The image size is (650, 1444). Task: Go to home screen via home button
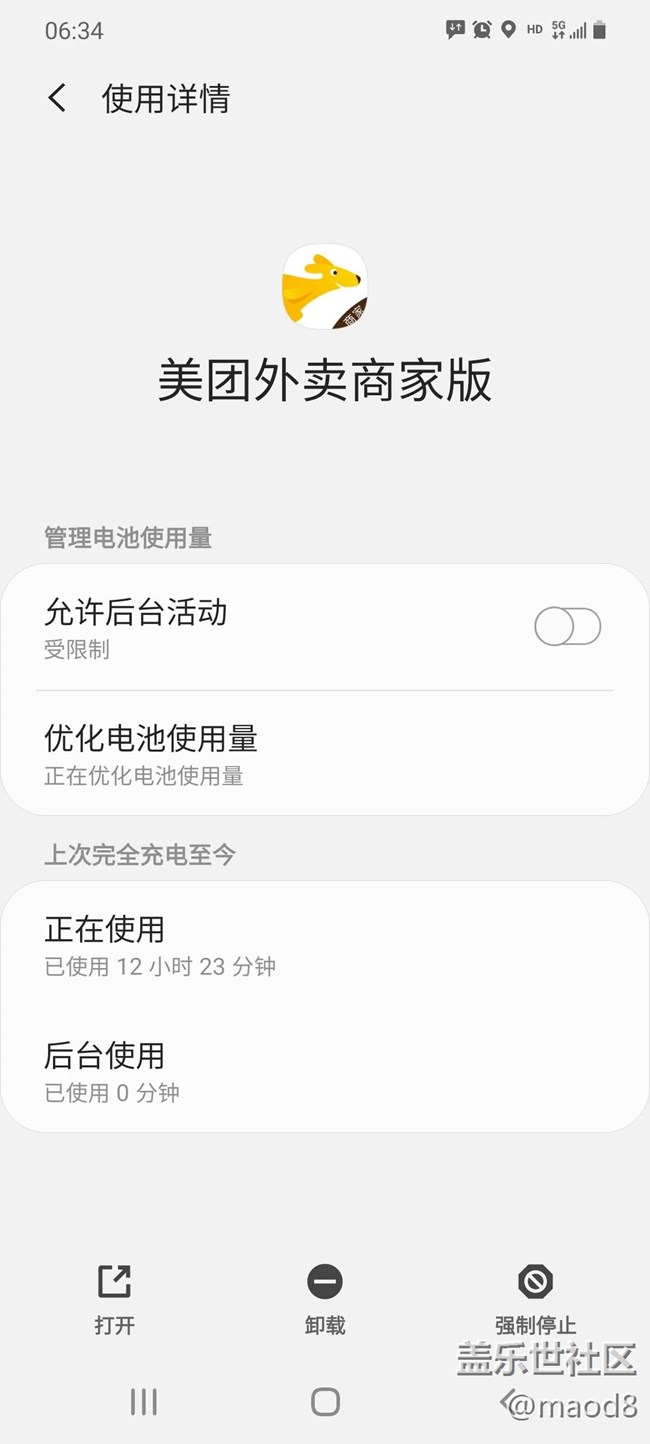(x=325, y=1402)
